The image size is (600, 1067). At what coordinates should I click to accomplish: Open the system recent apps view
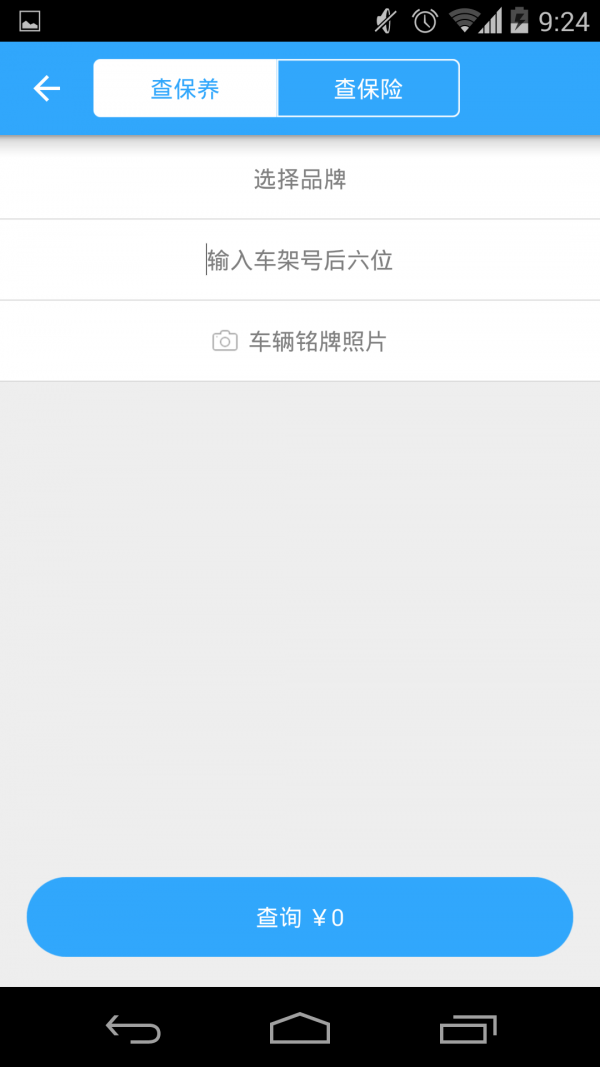click(x=467, y=1028)
